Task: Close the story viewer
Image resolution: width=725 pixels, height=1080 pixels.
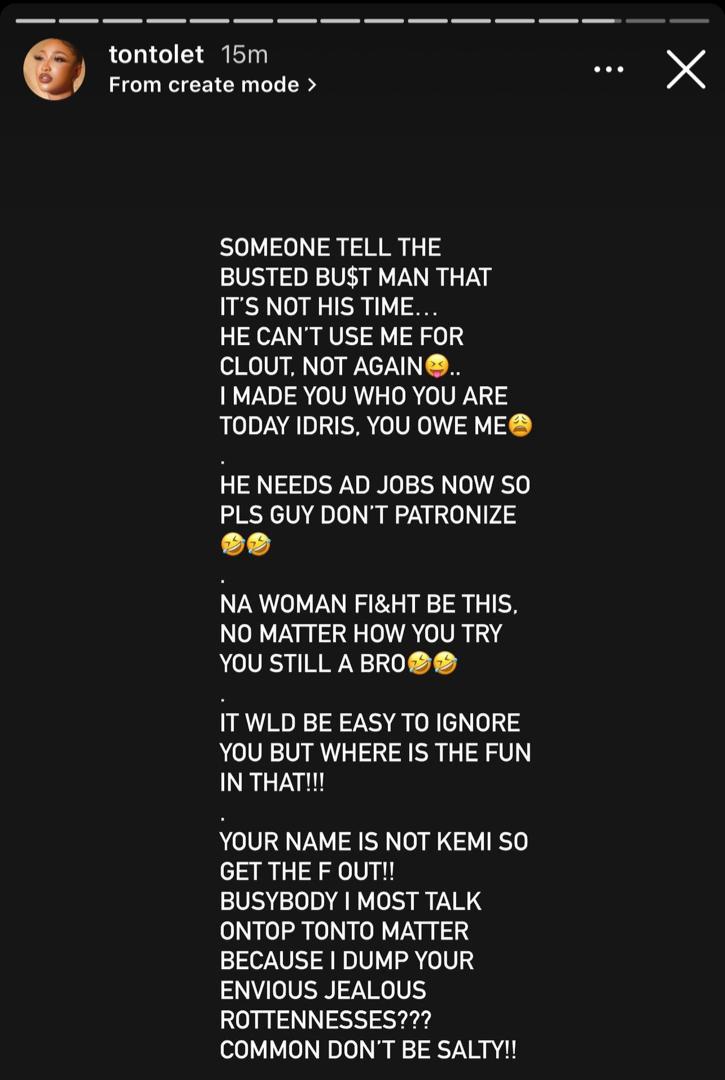Action: point(685,70)
